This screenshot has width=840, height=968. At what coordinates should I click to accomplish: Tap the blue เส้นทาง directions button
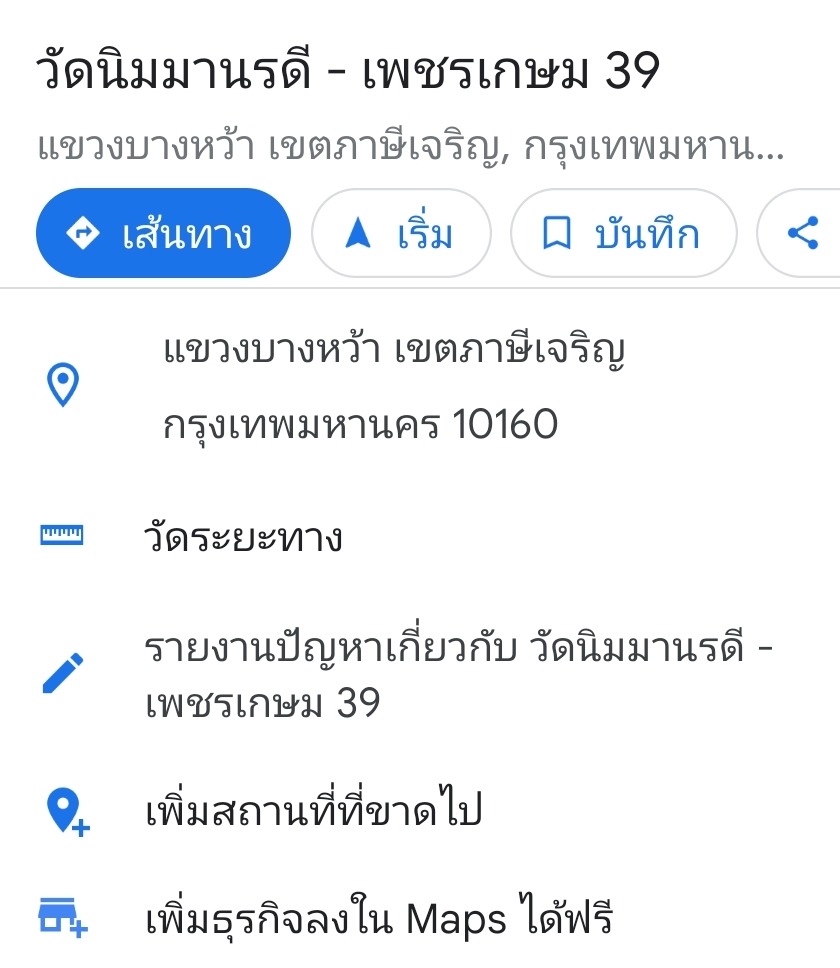click(163, 234)
